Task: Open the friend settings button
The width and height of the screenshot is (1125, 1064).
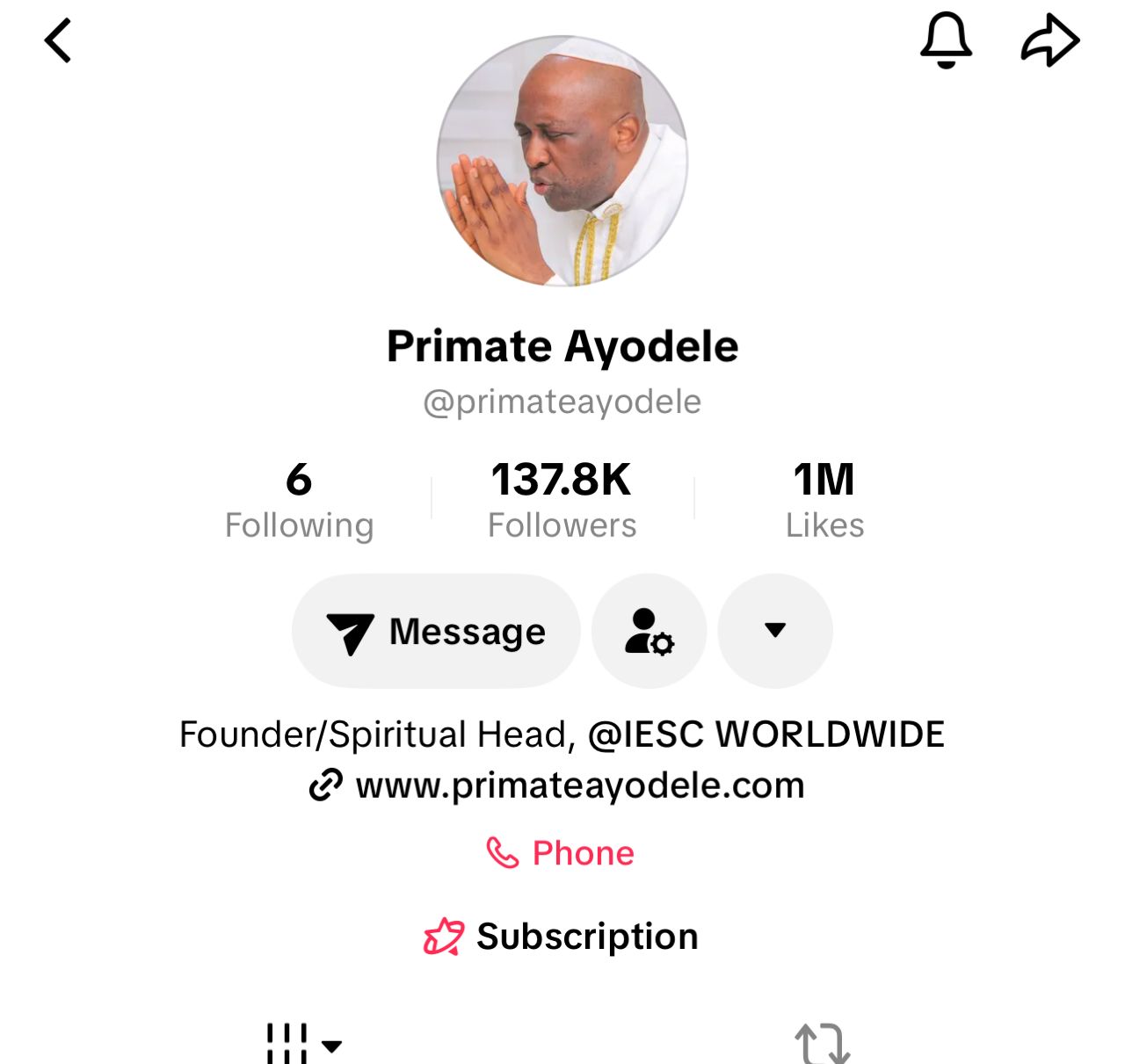Action: click(x=649, y=631)
